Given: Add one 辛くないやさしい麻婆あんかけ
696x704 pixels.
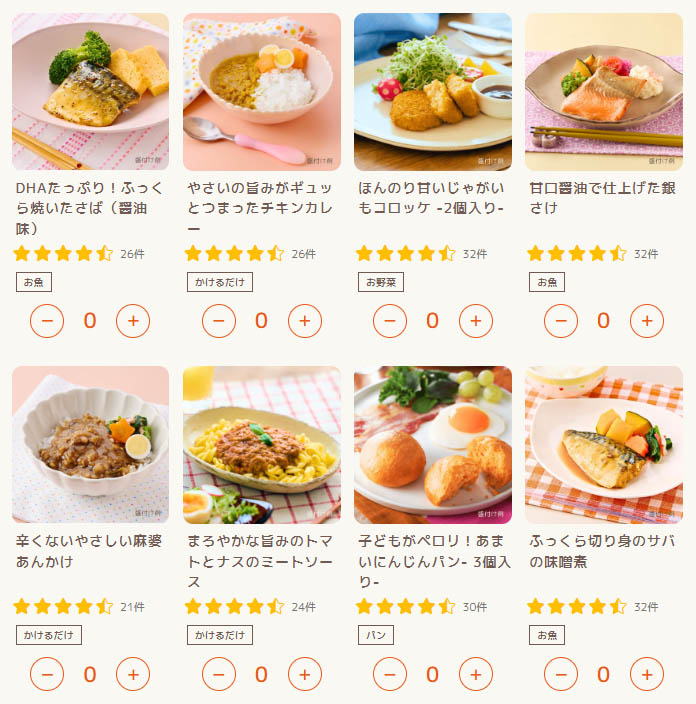Looking at the screenshot, I should (x=133, y=674).
